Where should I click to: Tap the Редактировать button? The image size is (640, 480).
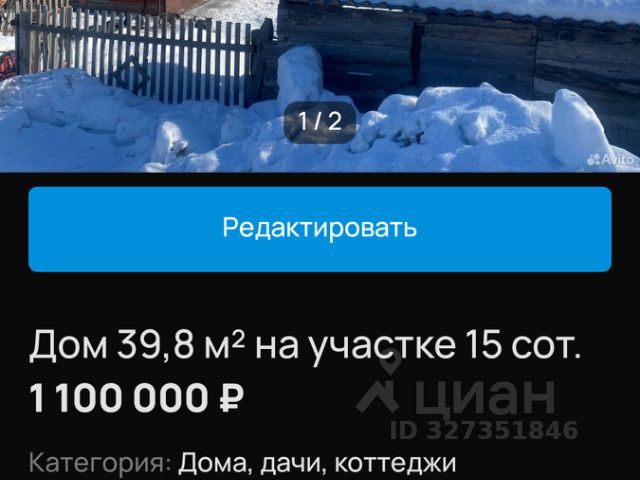319,228
